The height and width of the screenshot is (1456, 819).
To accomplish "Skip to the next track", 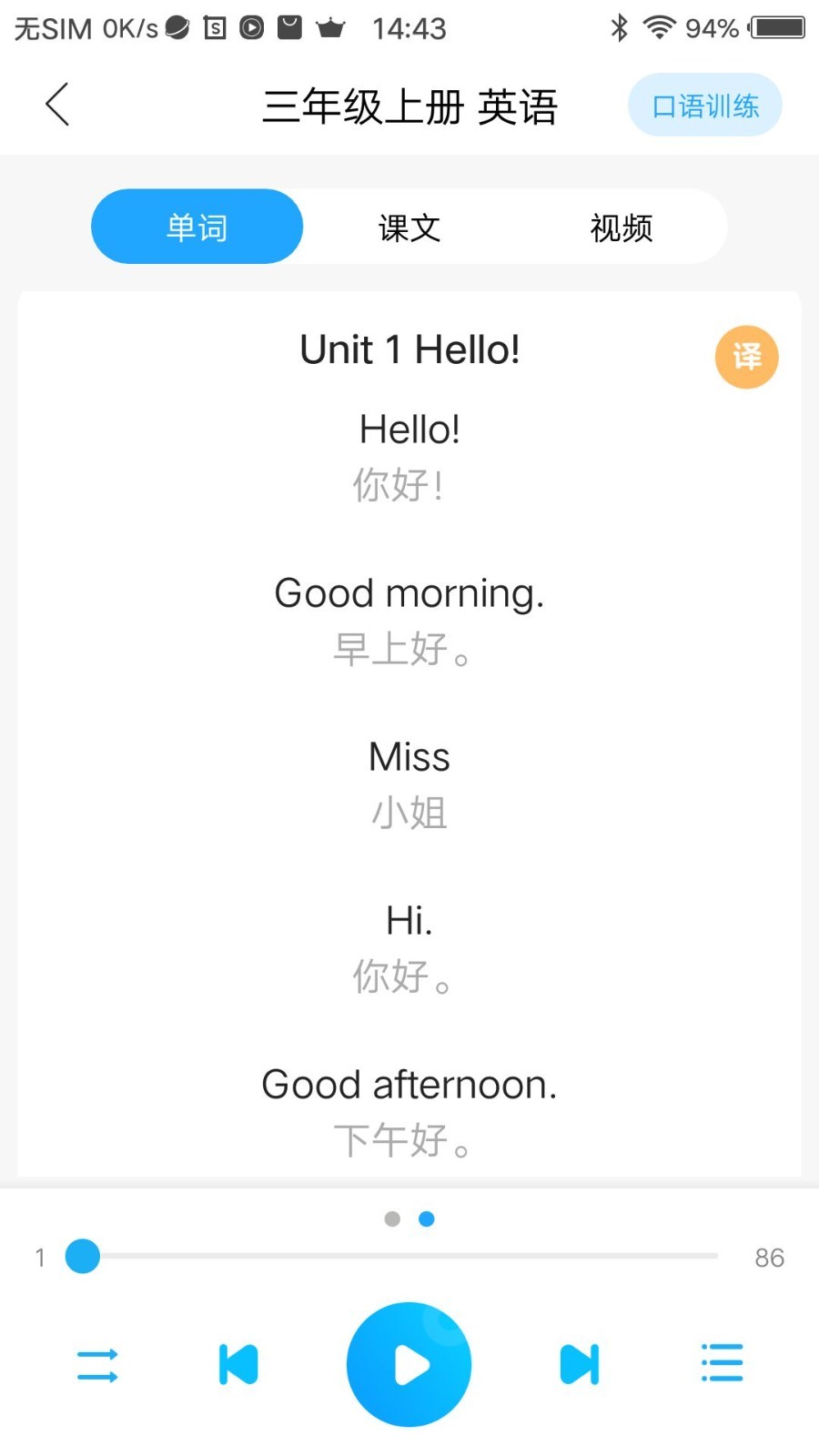I will click(x=579, y=1362).
